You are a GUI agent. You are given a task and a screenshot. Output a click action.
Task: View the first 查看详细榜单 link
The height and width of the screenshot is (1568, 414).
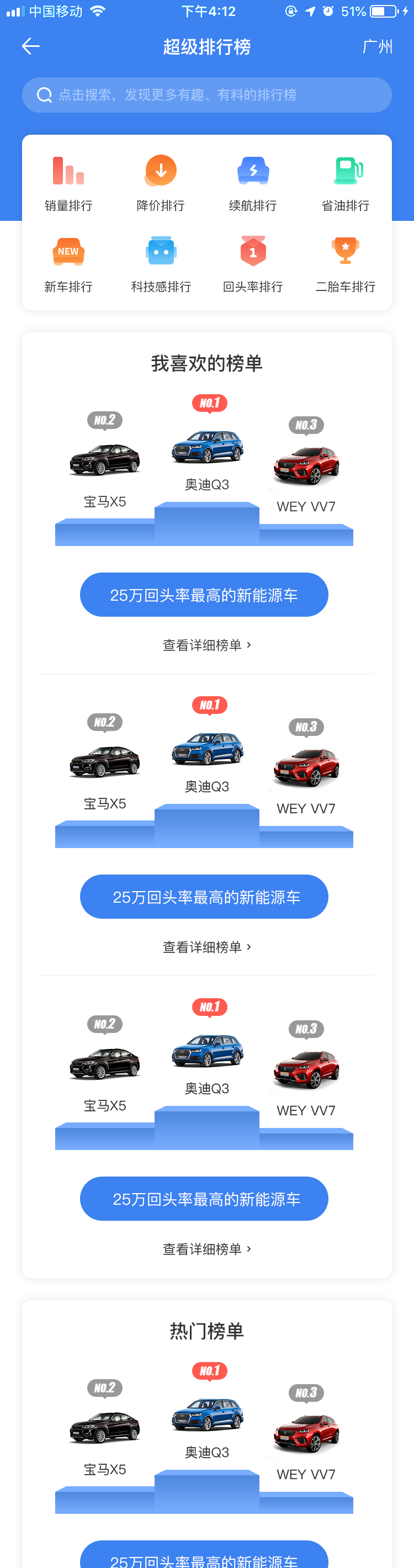pyautogui.click(x=207, y=645)
